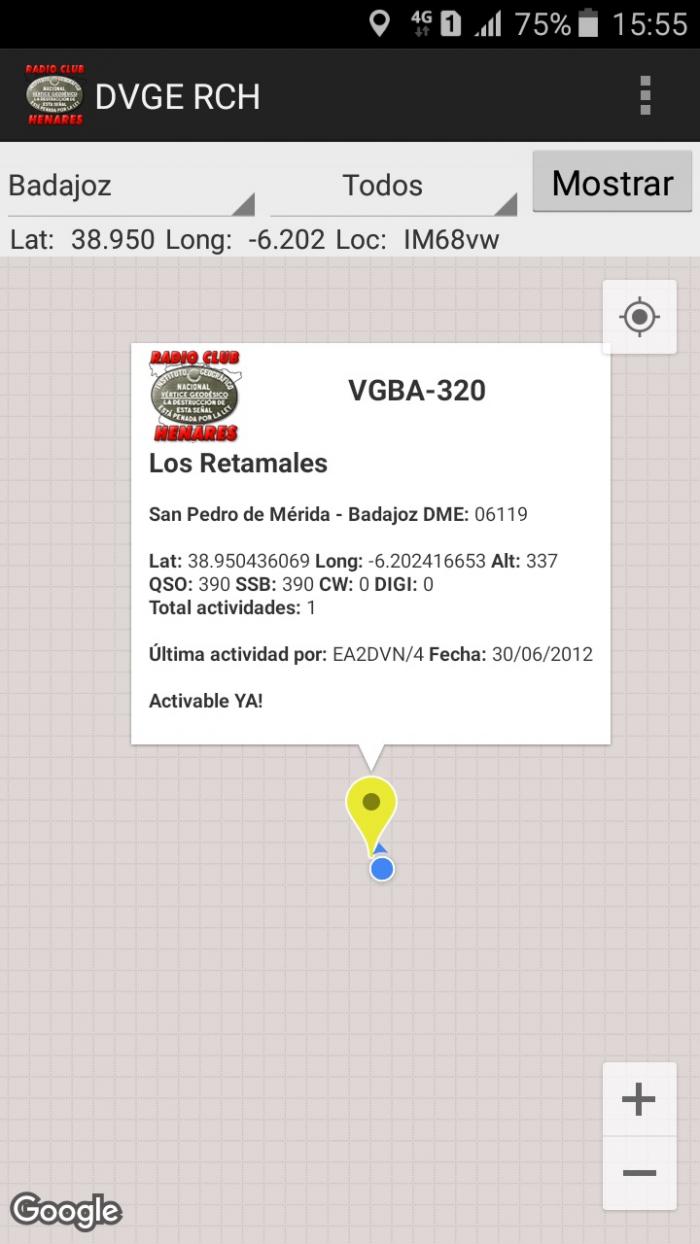Open the VGBA-320 Los Retamales info window

click(370, 544)
